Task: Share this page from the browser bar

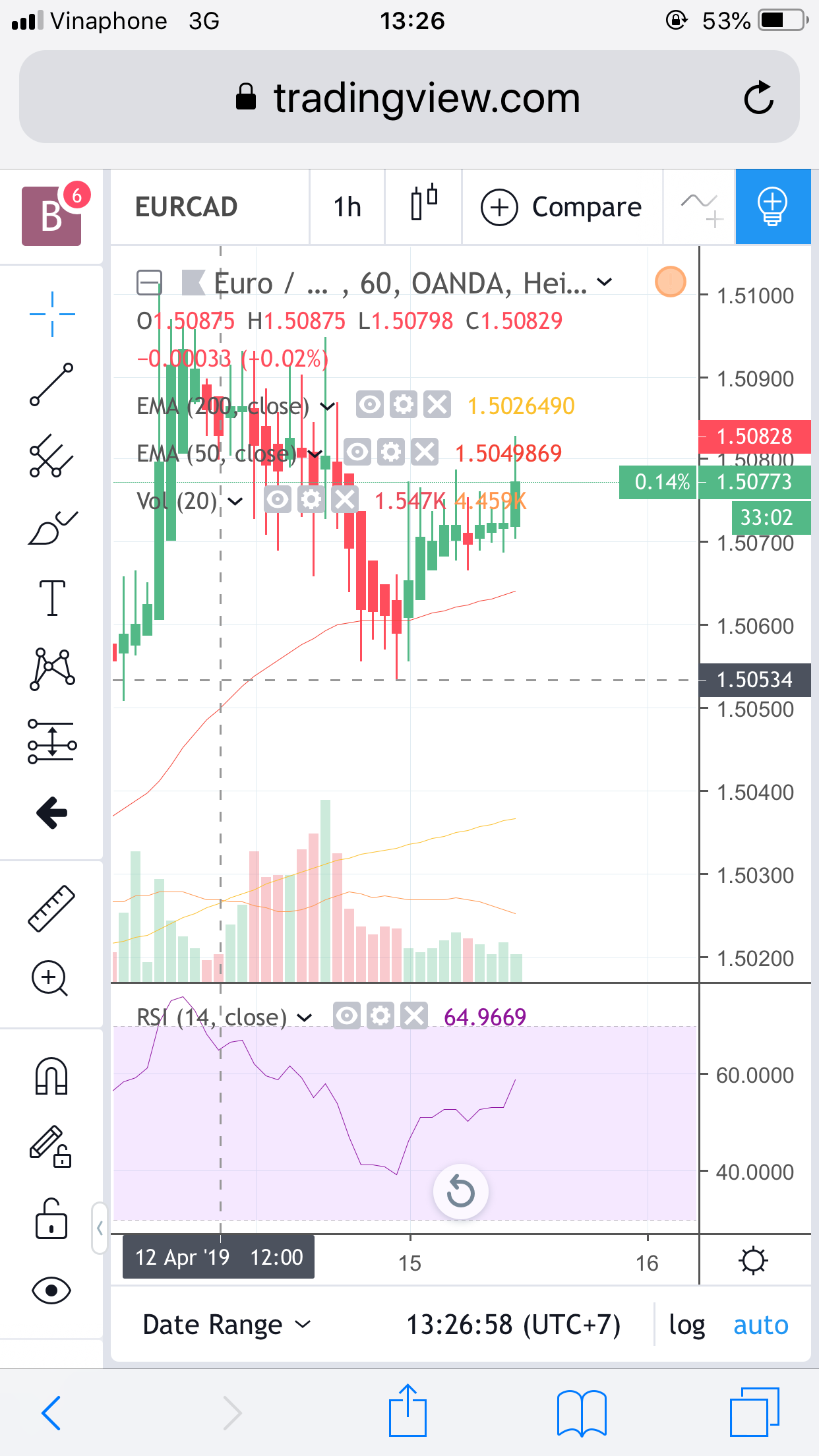Action: point(408,1411)
